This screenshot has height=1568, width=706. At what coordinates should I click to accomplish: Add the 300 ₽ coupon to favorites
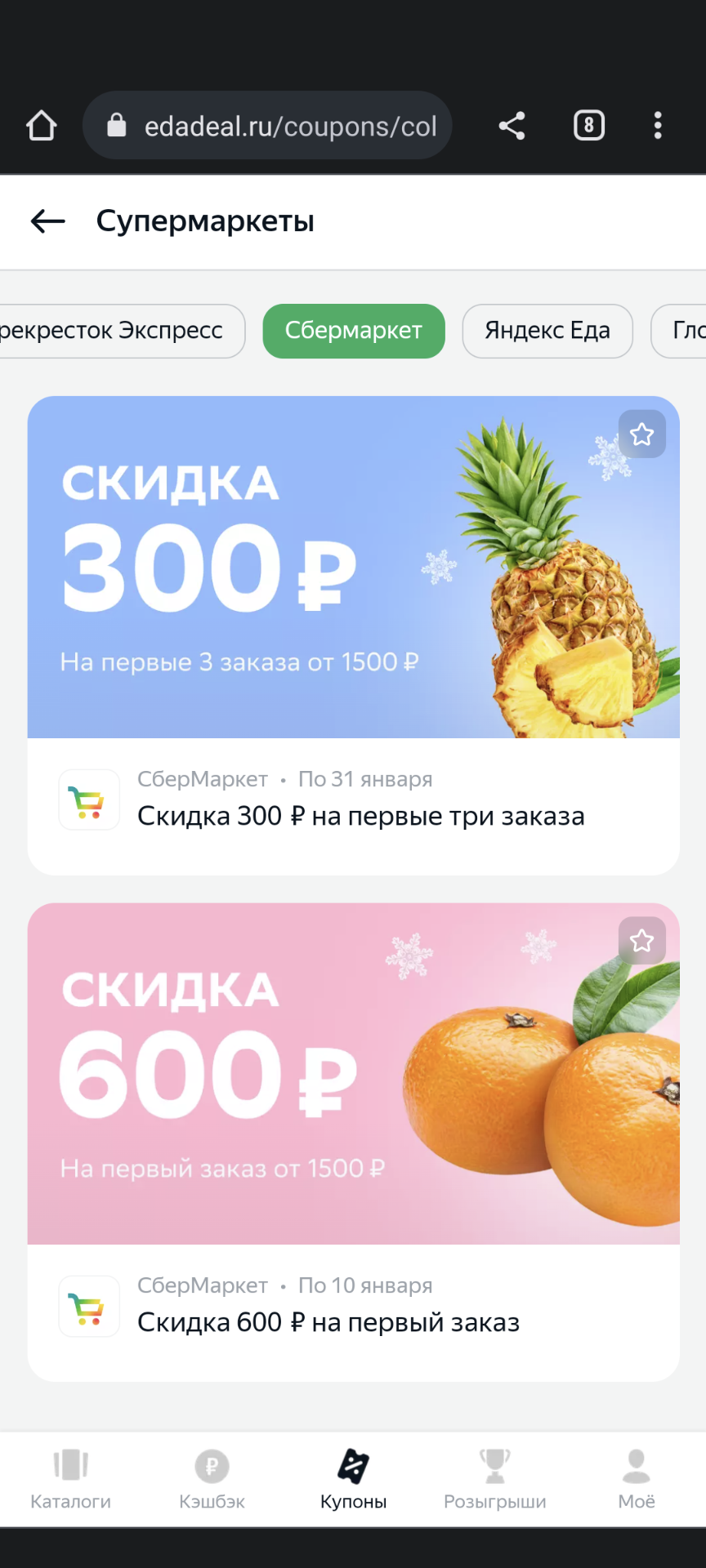click(x=642, y=434)
